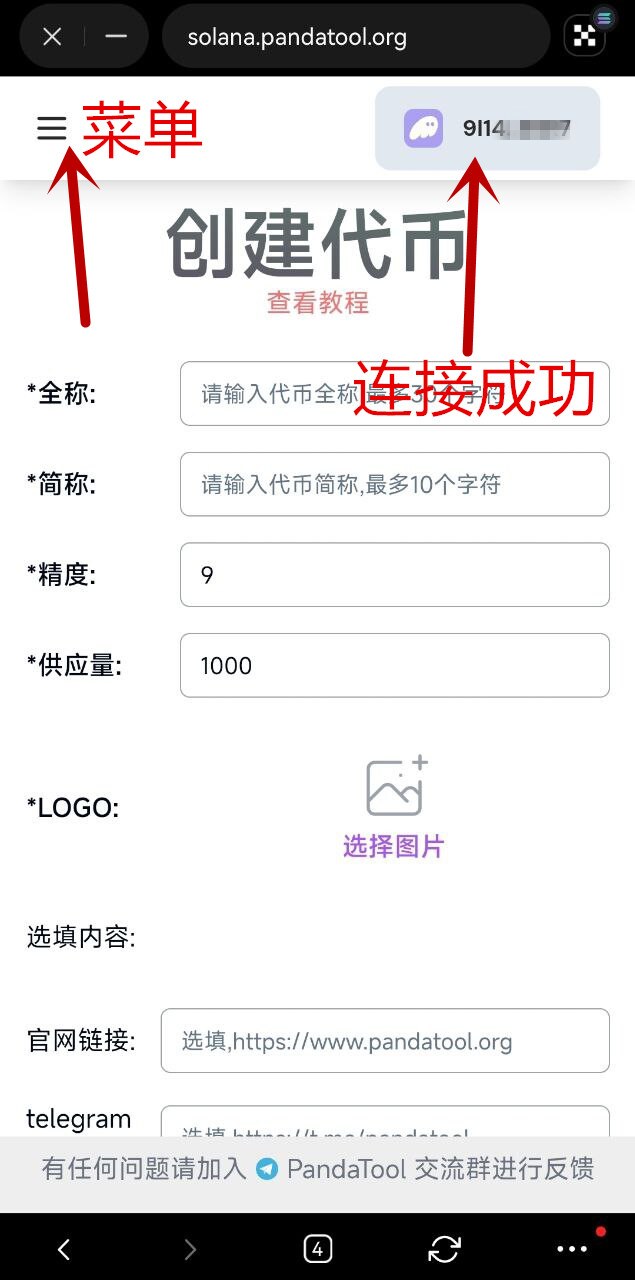Open the hamburger menu

pos(51,129)
